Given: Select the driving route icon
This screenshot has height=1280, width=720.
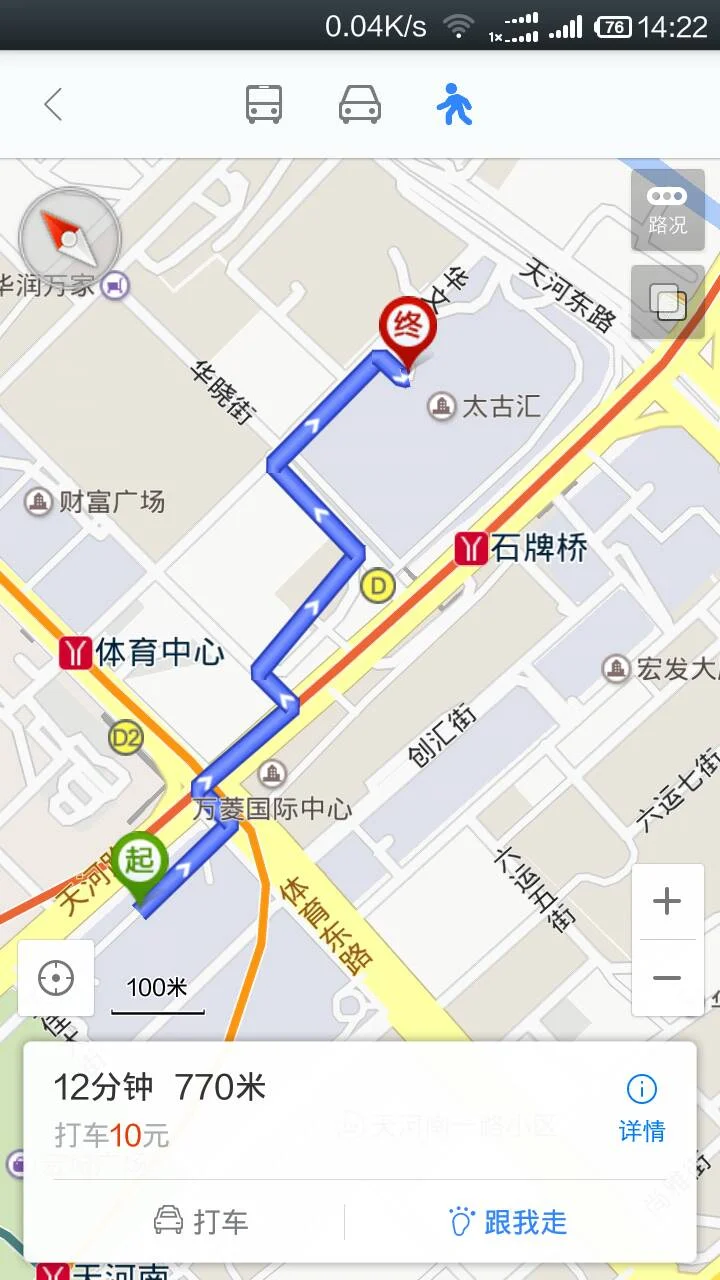Looking at the screenshot, I should [358, 103].
